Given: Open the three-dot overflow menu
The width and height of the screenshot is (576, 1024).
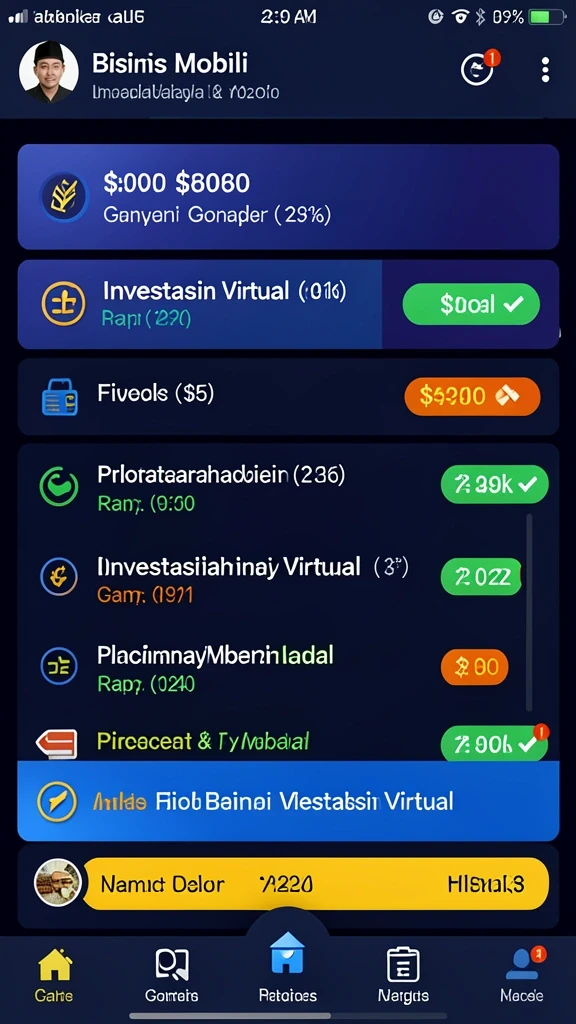Looking at the screenshot, I should click(545, 70).
